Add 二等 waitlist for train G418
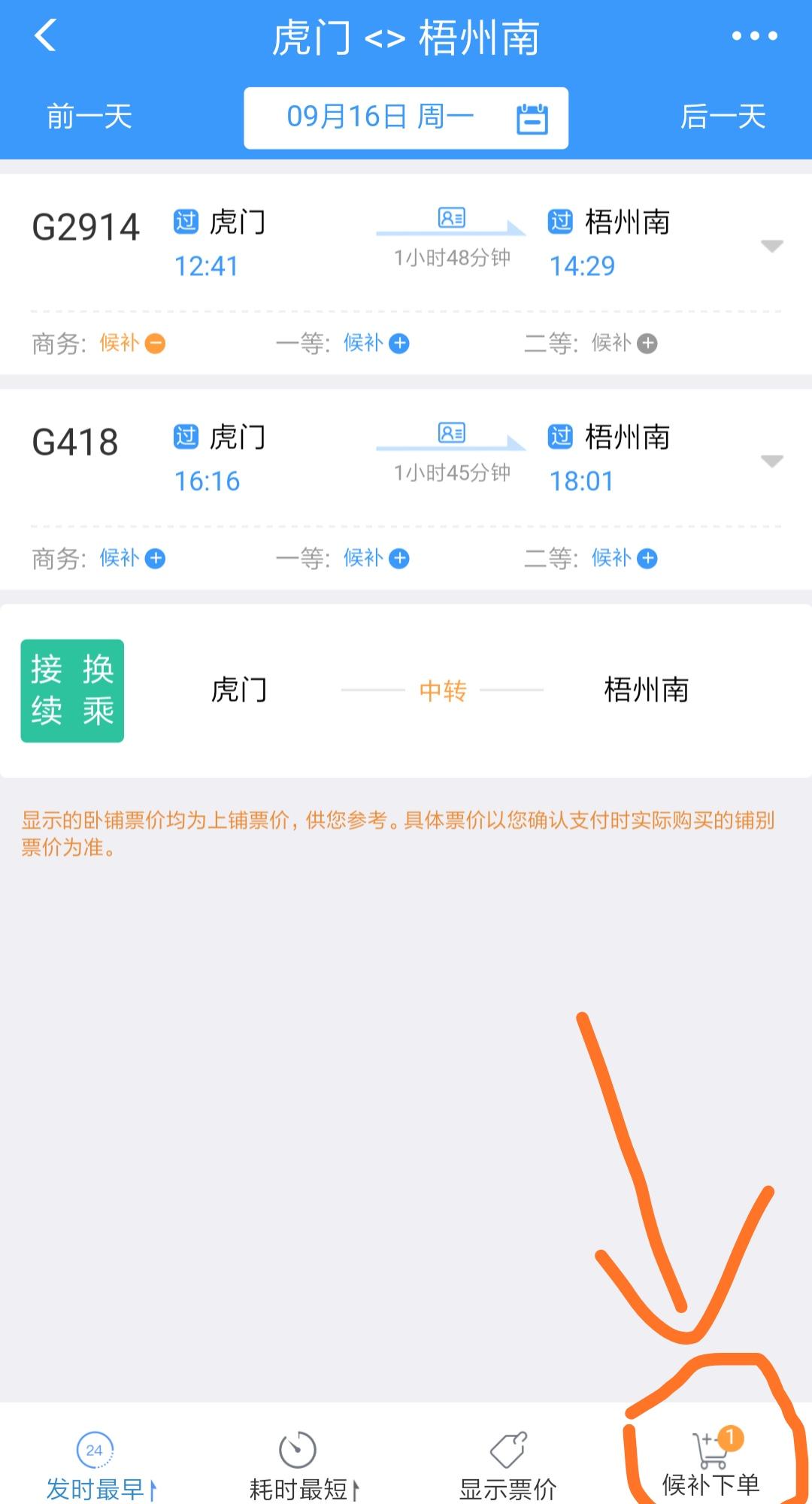Viewport: 812px width, 1504px height. pos(647,559)
